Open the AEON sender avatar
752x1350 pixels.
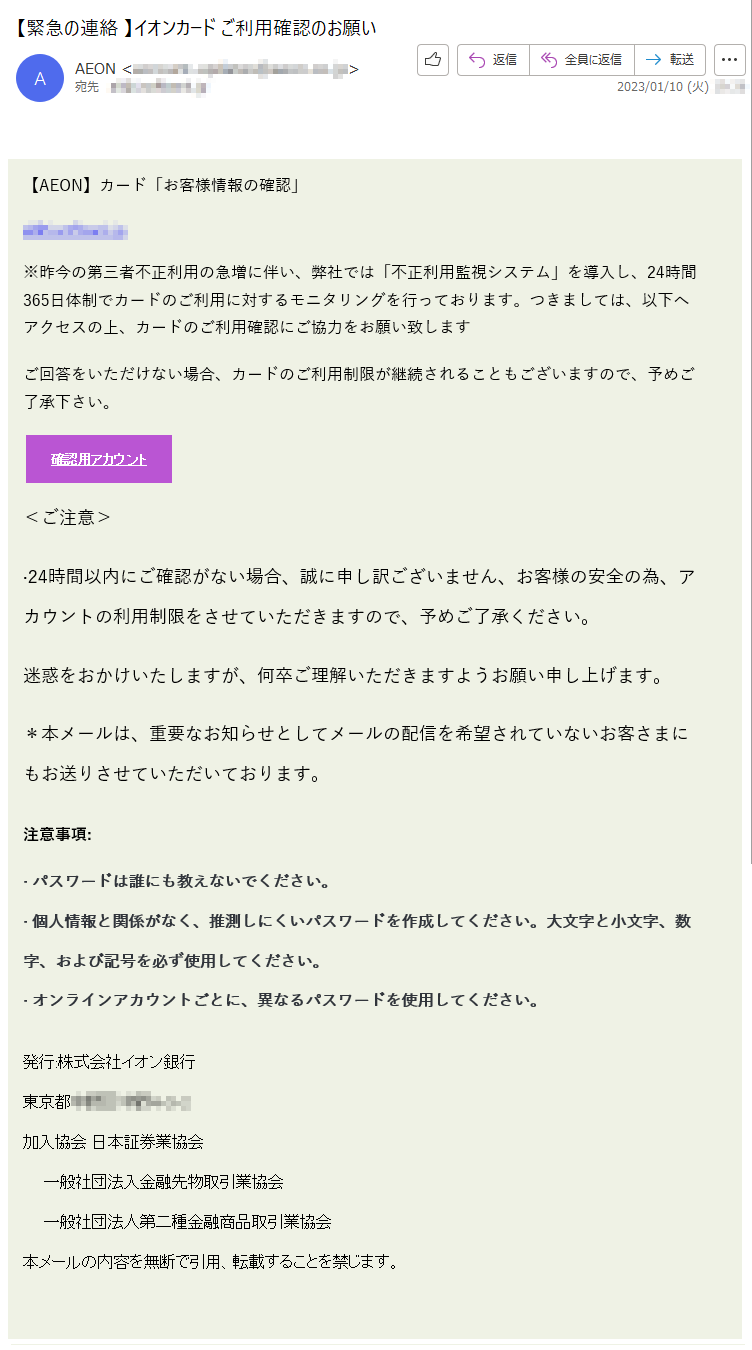[40, 78]
